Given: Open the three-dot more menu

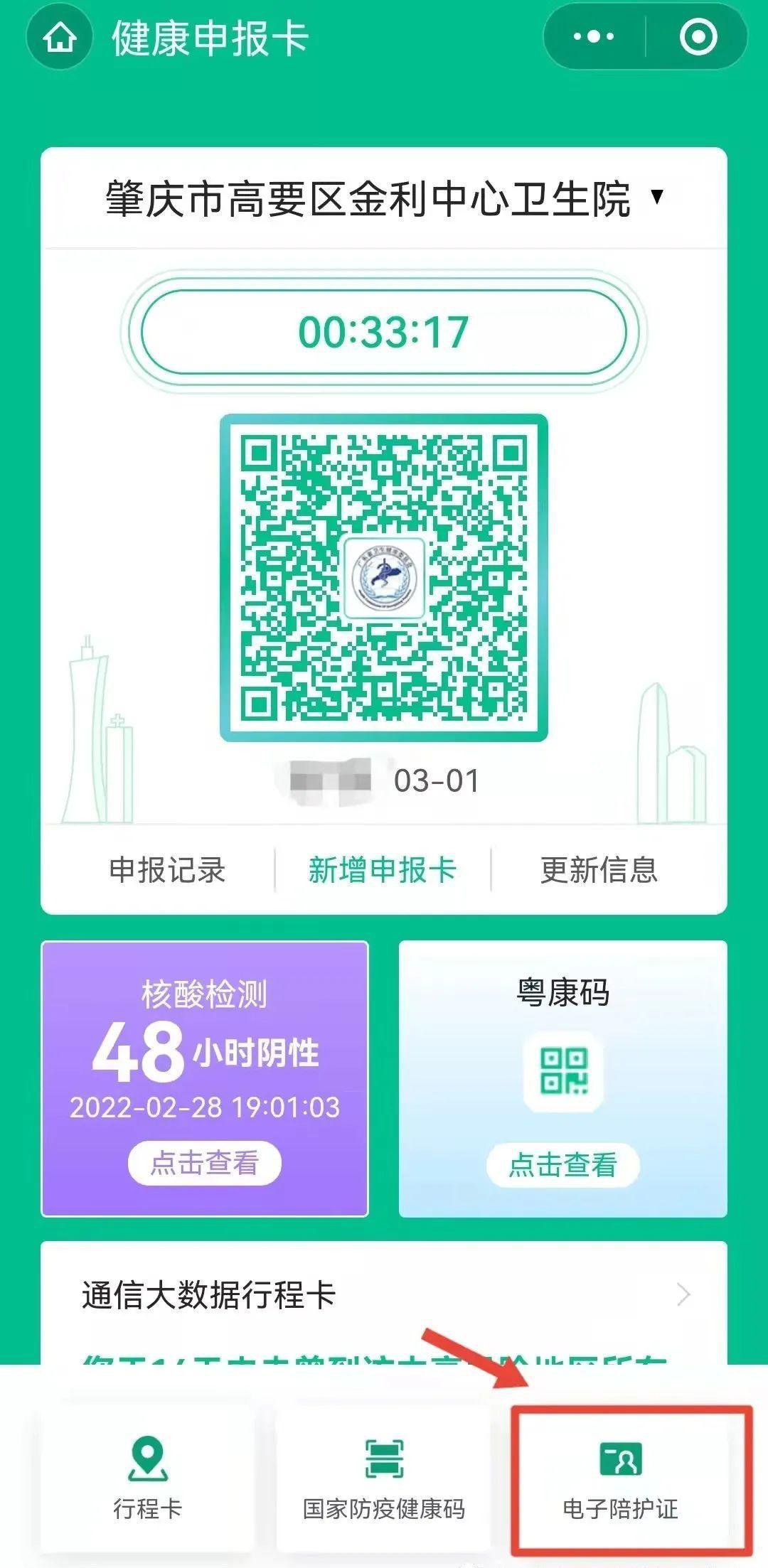Looking at the screenshot, I should [594, 37].
